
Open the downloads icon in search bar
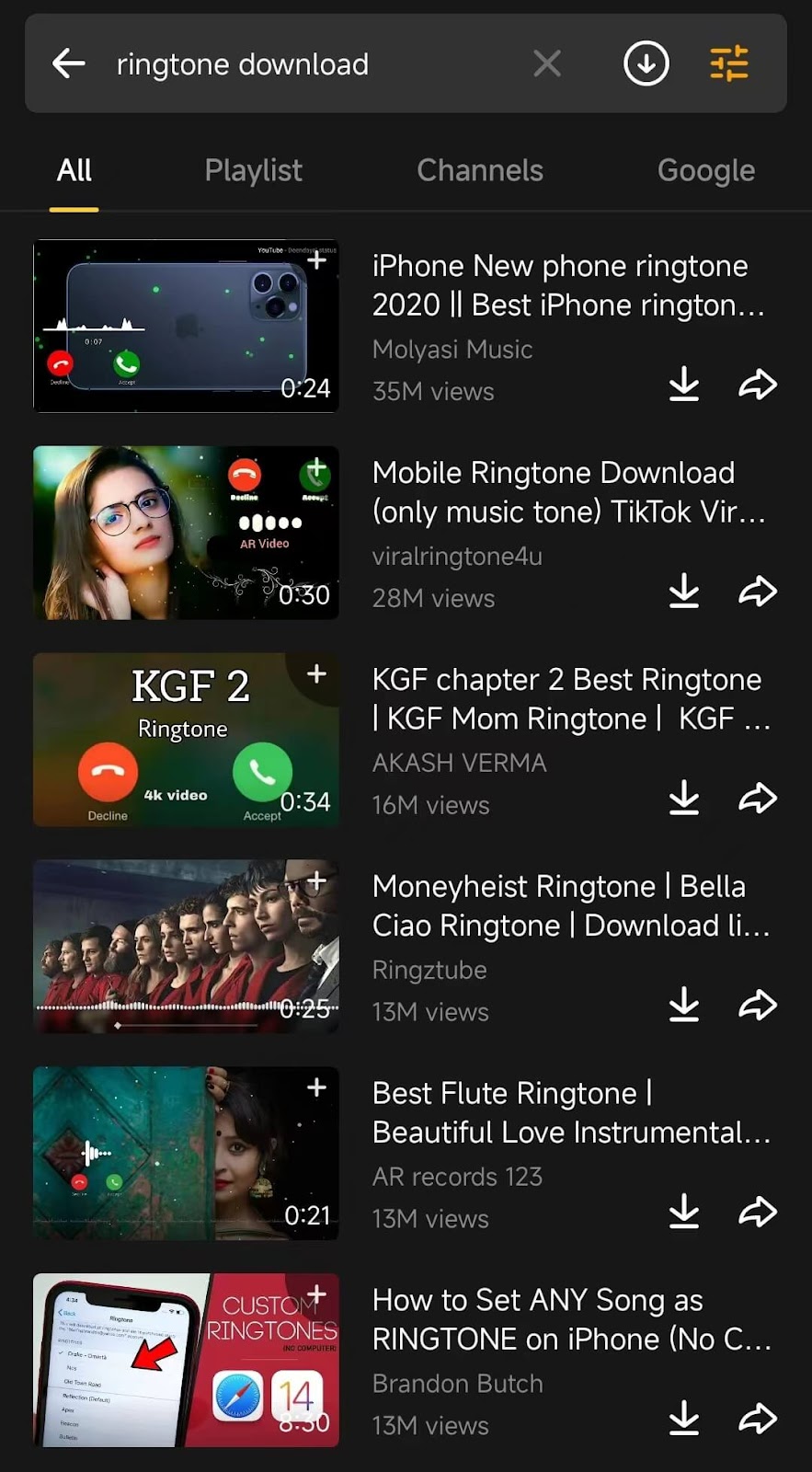pos(646,63)
